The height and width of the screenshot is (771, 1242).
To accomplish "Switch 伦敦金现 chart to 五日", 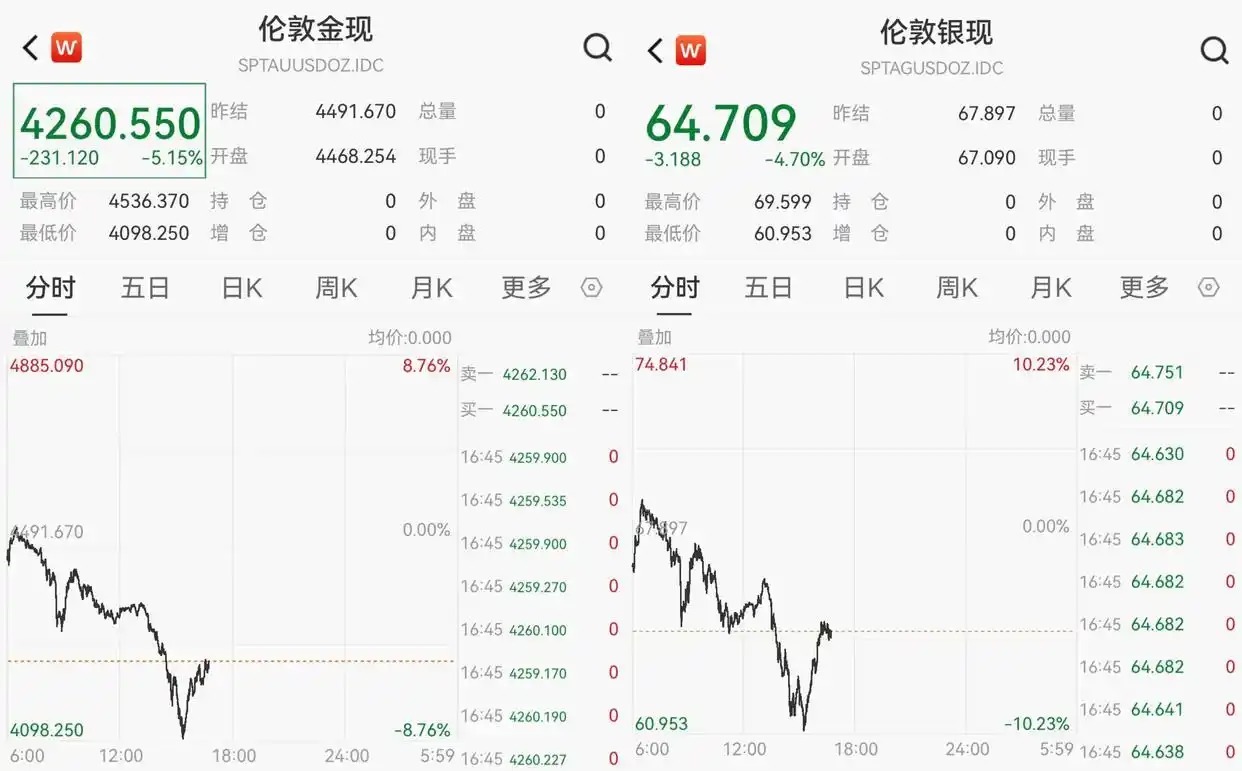I will coord(145,289).
